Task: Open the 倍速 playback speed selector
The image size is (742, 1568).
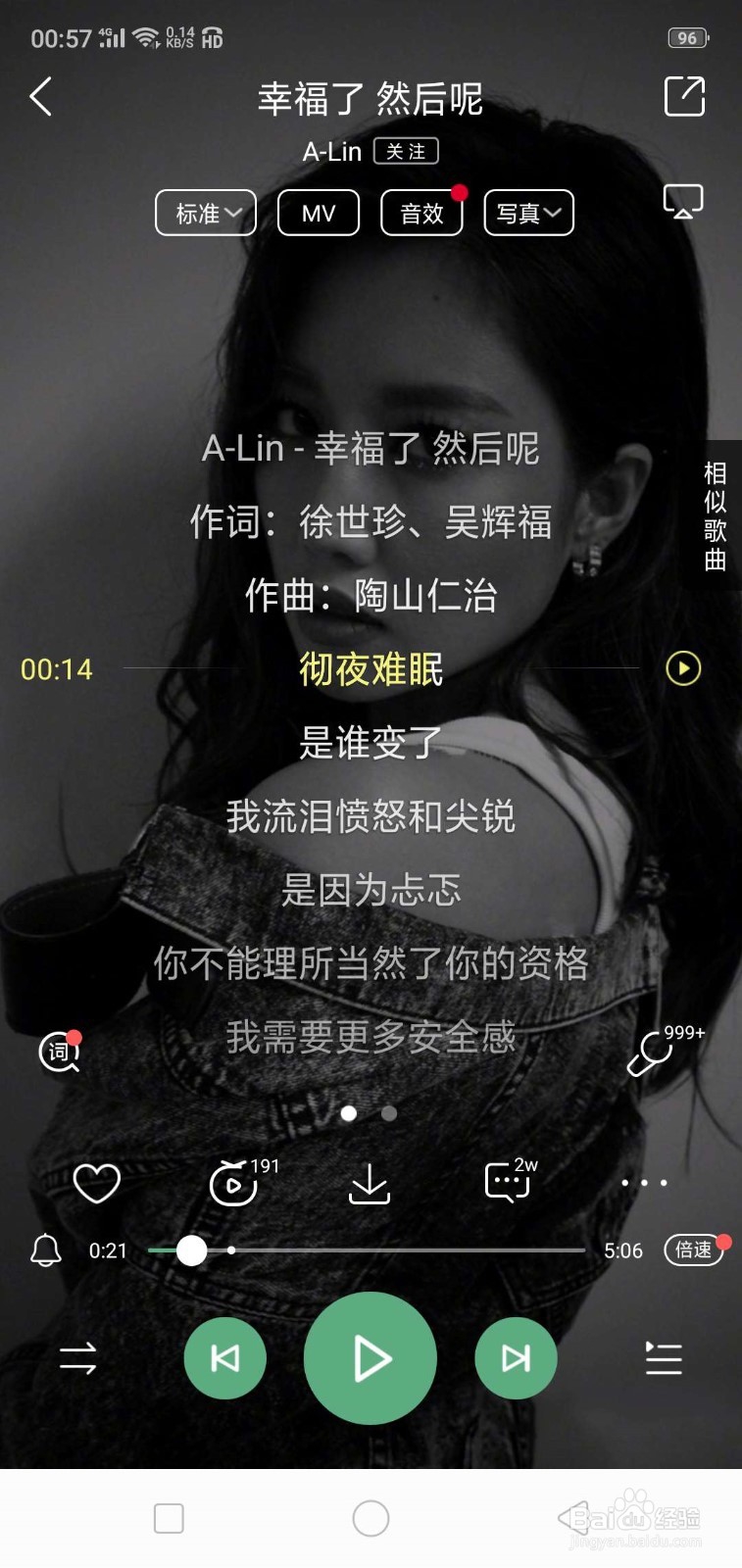Action: (693, 1249)
